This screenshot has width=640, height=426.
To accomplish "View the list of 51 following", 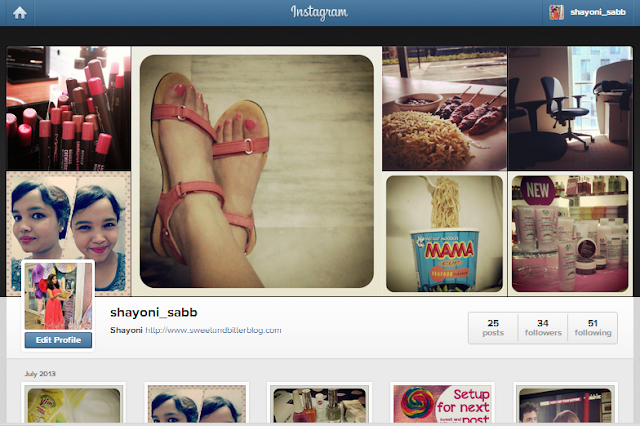I will [592, 327].
